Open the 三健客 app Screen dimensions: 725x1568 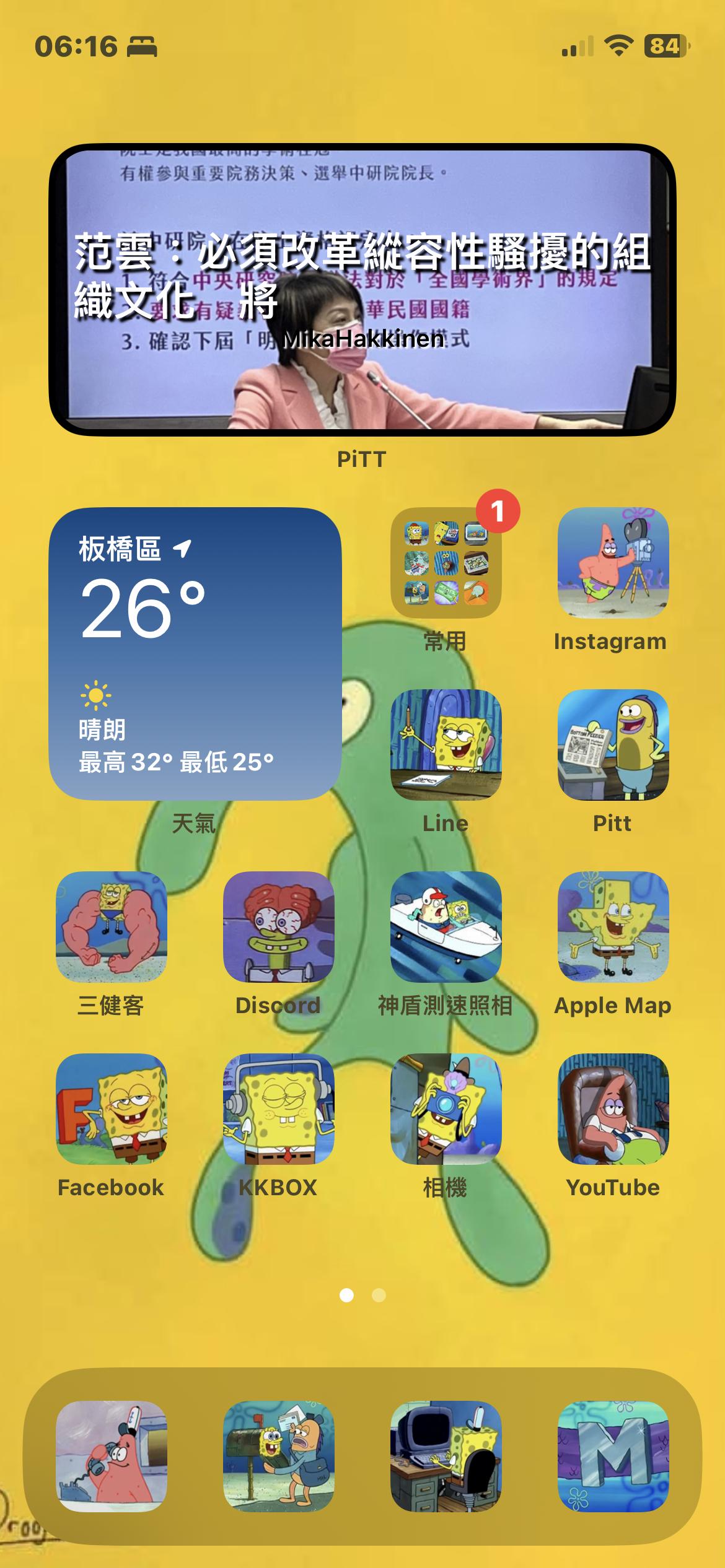112,927
